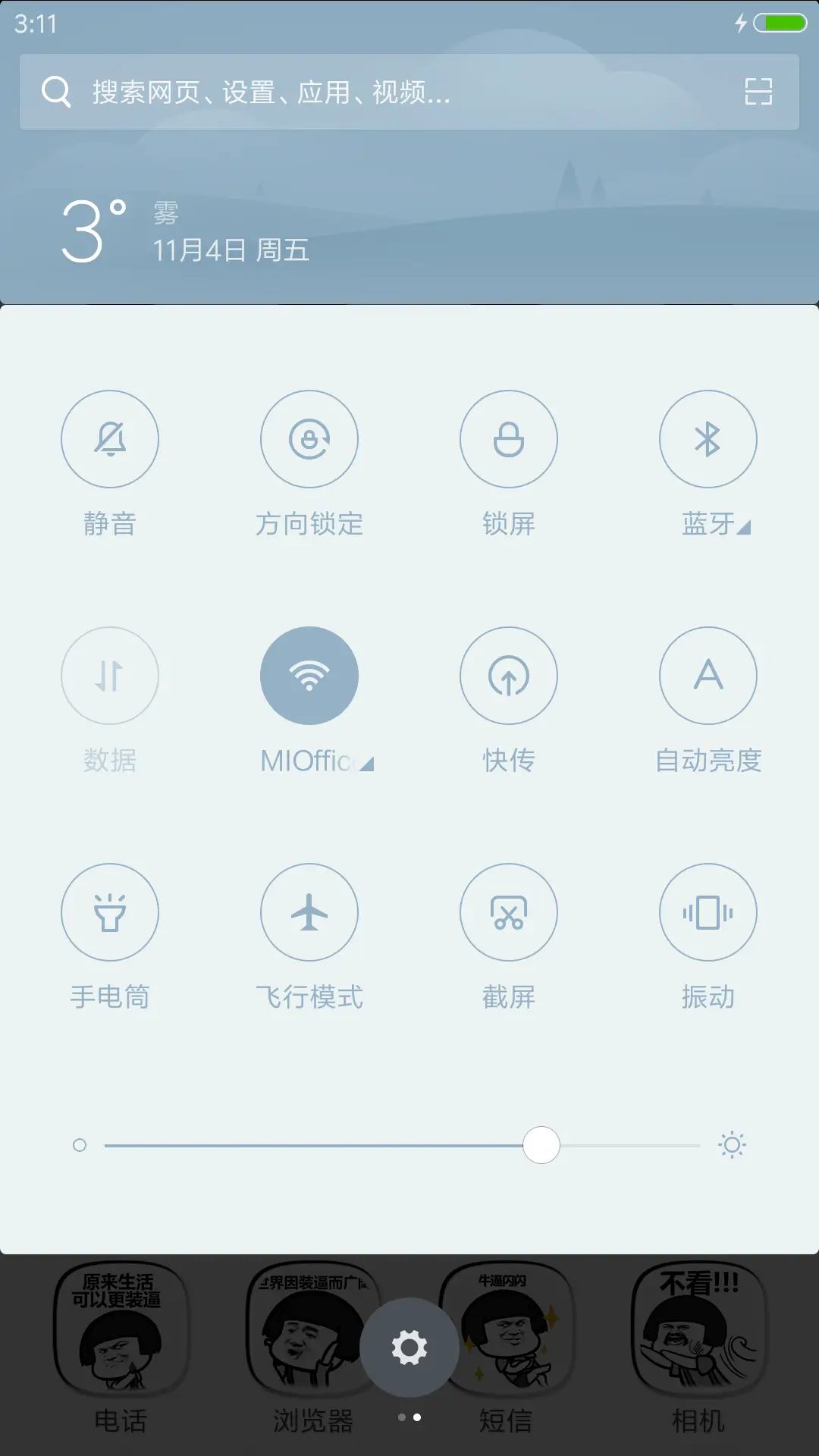
Task: Open the QR code scanner icon
Action: (x=758, y=92)
